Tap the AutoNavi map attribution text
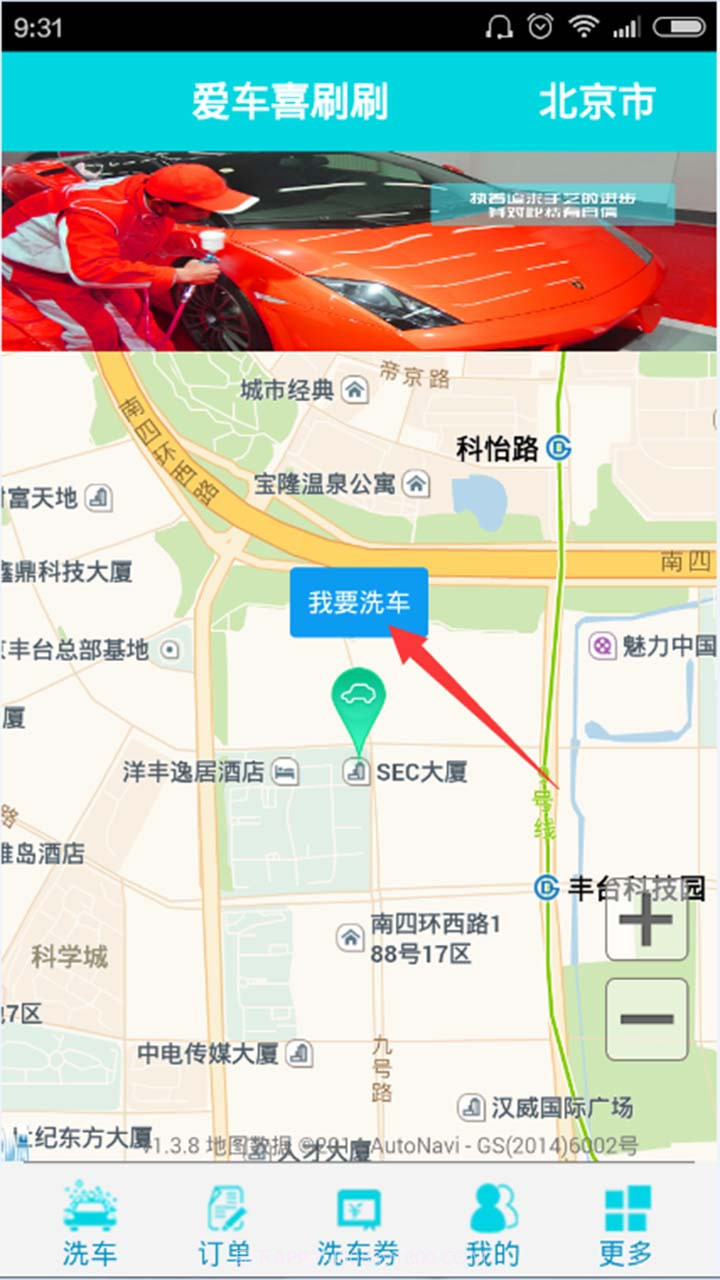The image size is (720, 1280). click(472, 1146)
